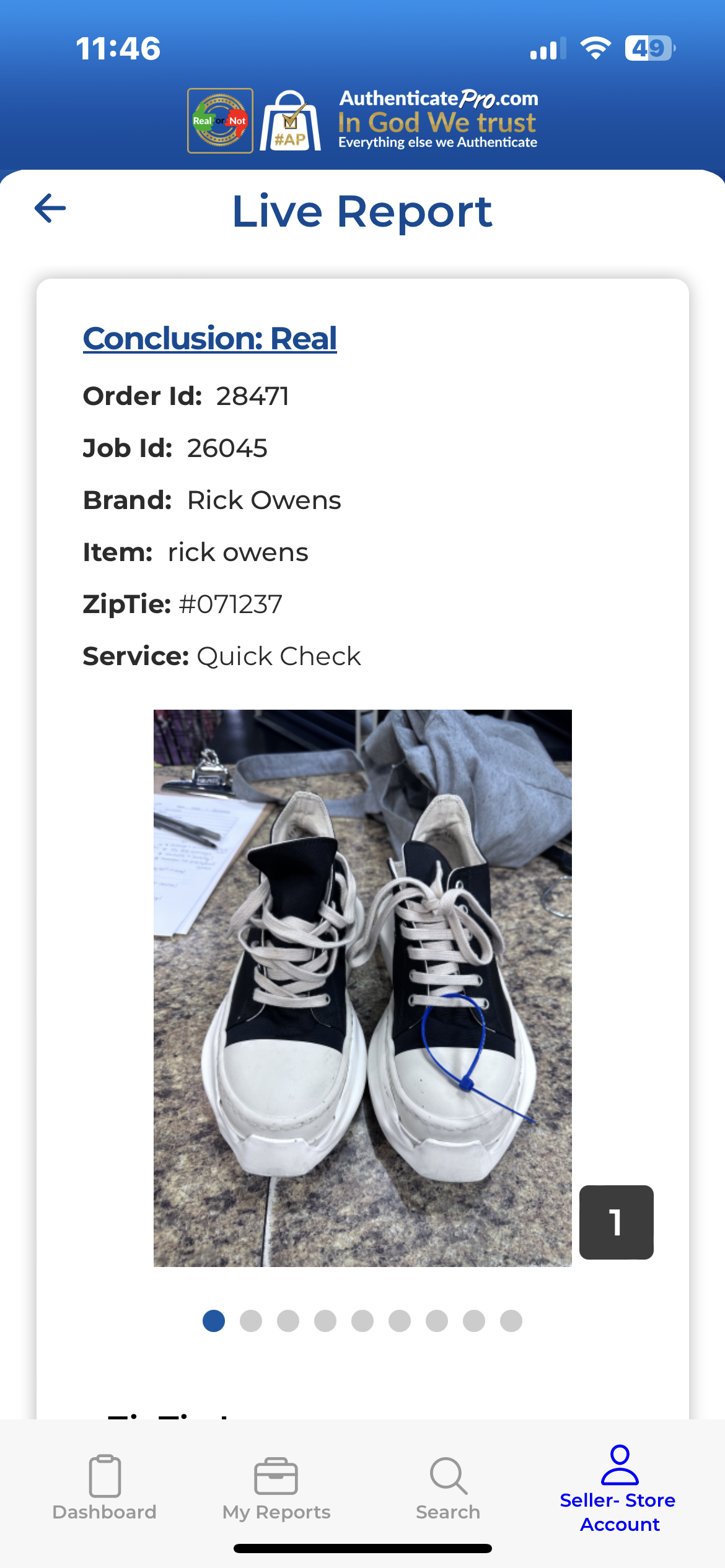Go back using the arrow icon
Screen dimensions: 725x1568
(x=50, y=208)
